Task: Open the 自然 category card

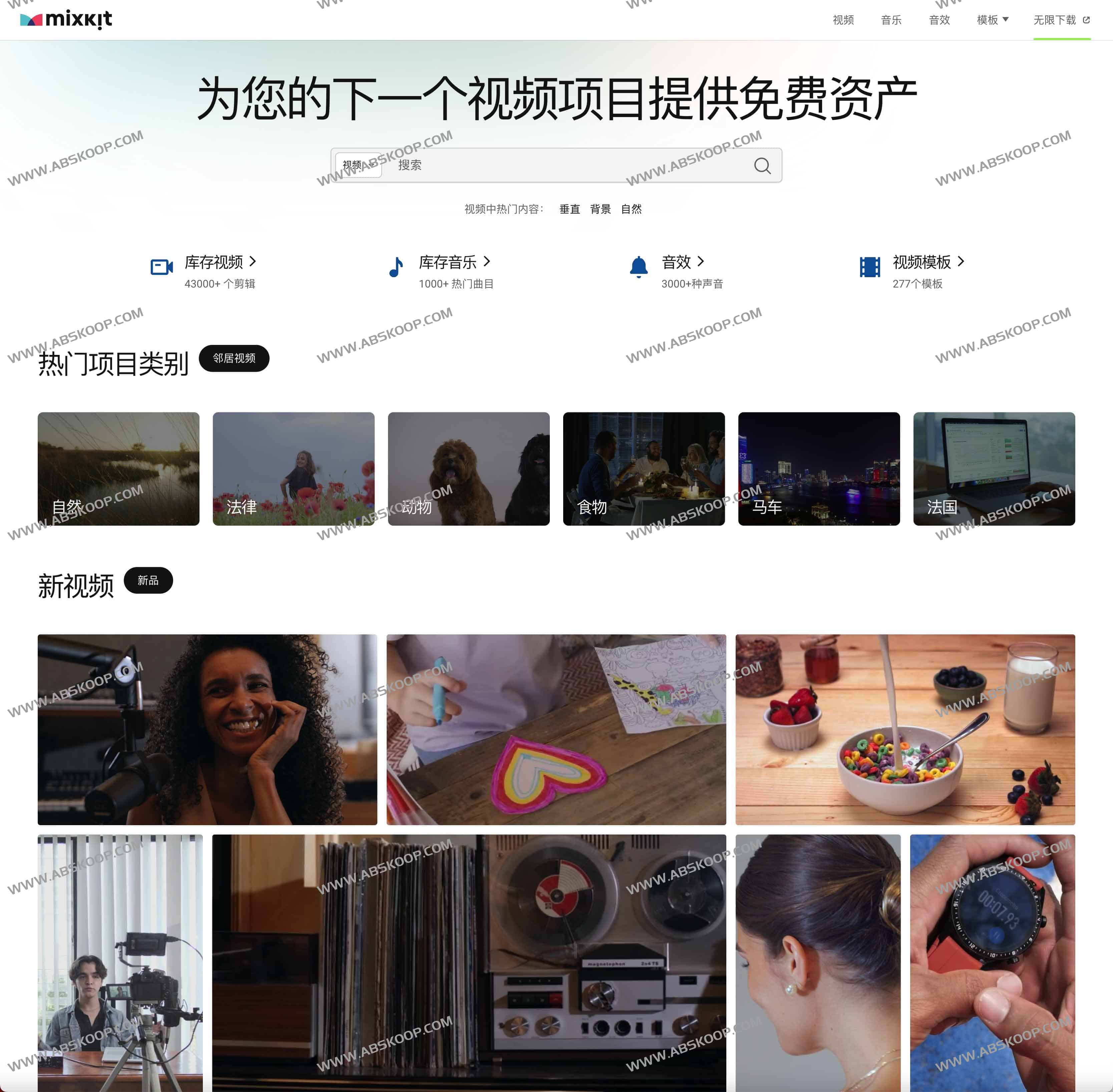Action: coord(118,469)
